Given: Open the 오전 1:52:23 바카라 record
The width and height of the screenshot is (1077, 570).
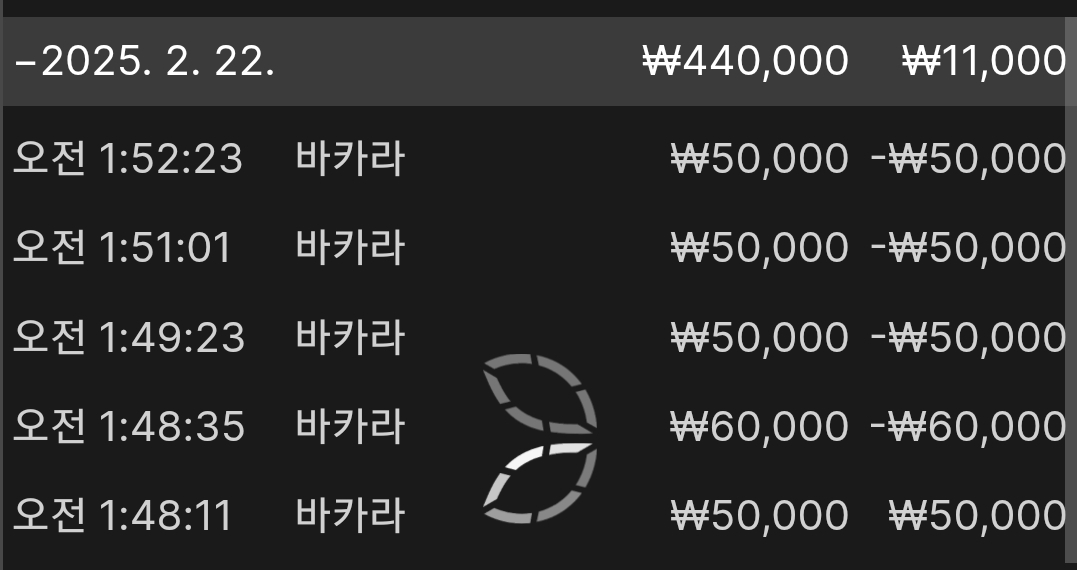Looking at the screenshot, I should click(350, 159).
